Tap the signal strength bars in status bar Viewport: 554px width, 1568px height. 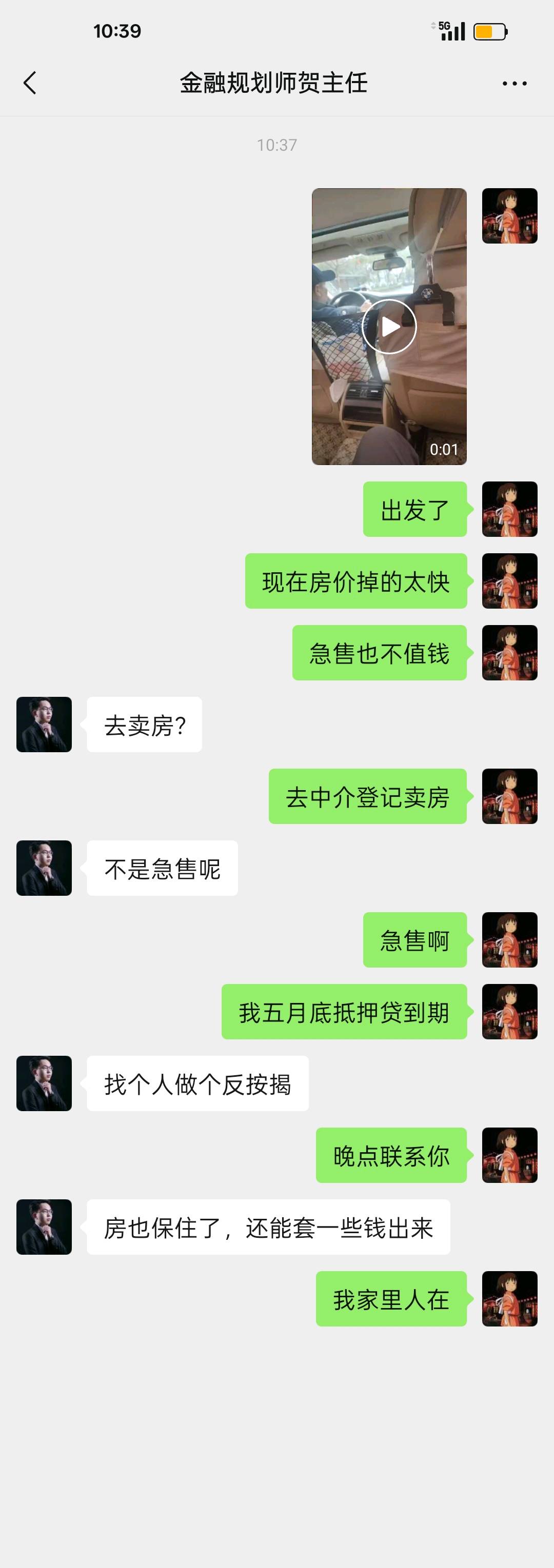(459, 29)
